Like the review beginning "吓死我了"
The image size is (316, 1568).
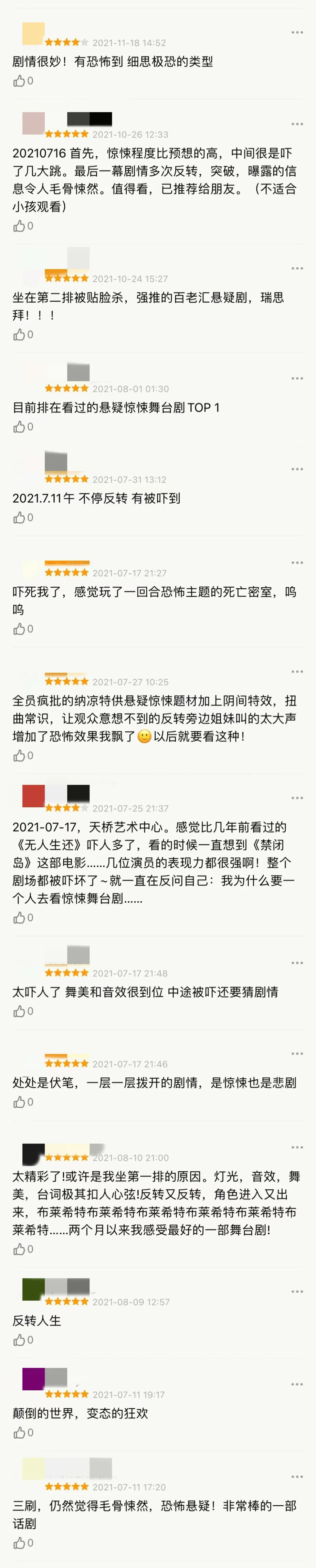[20, 629]
